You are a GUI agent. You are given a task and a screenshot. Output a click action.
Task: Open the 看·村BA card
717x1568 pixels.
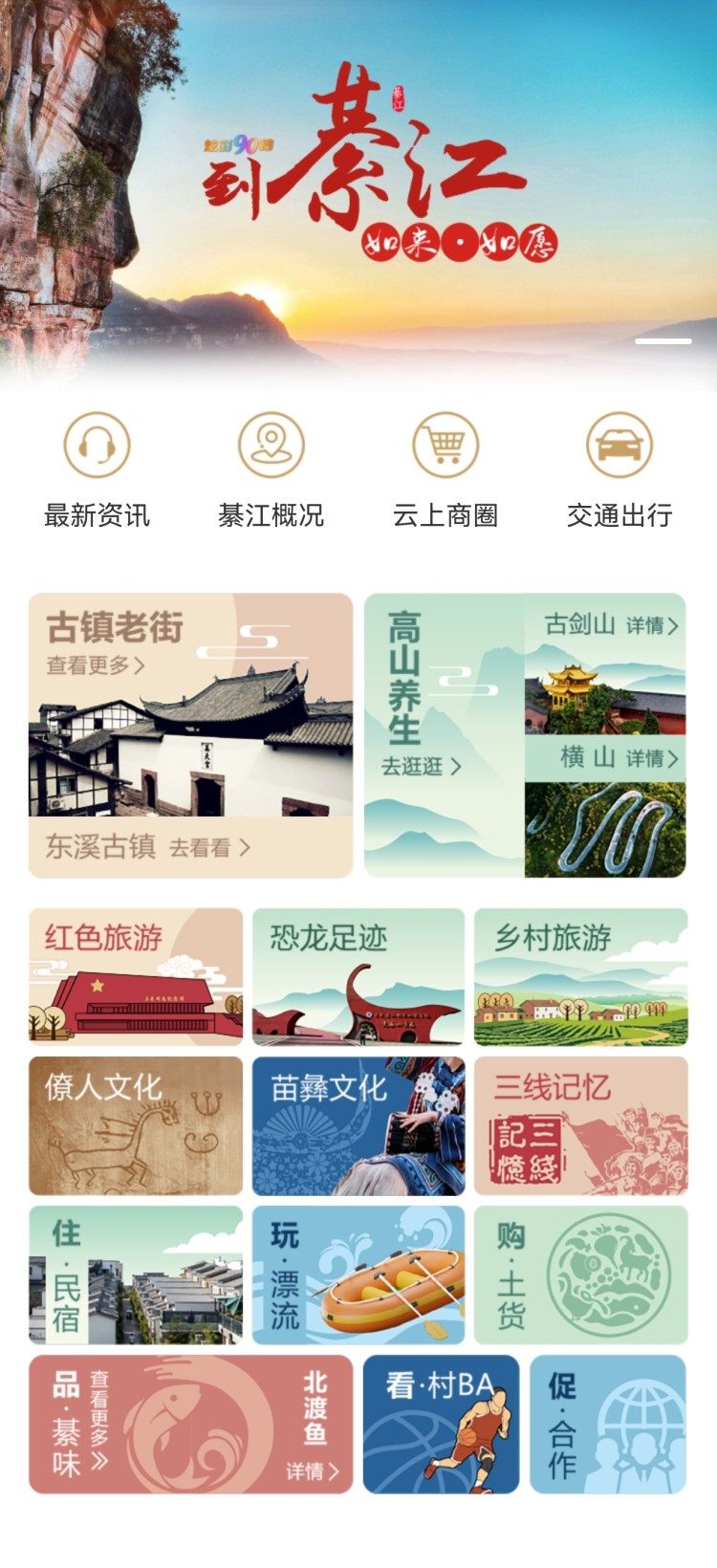[442, 1425]
